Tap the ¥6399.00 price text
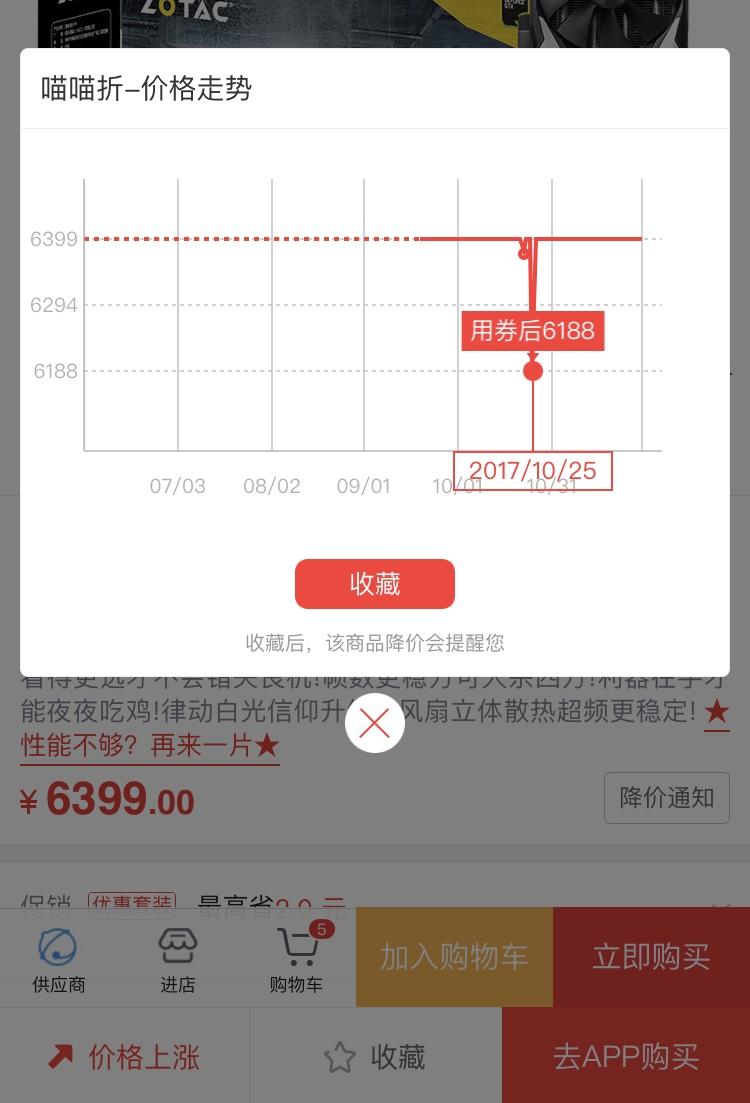 point(105,799)
